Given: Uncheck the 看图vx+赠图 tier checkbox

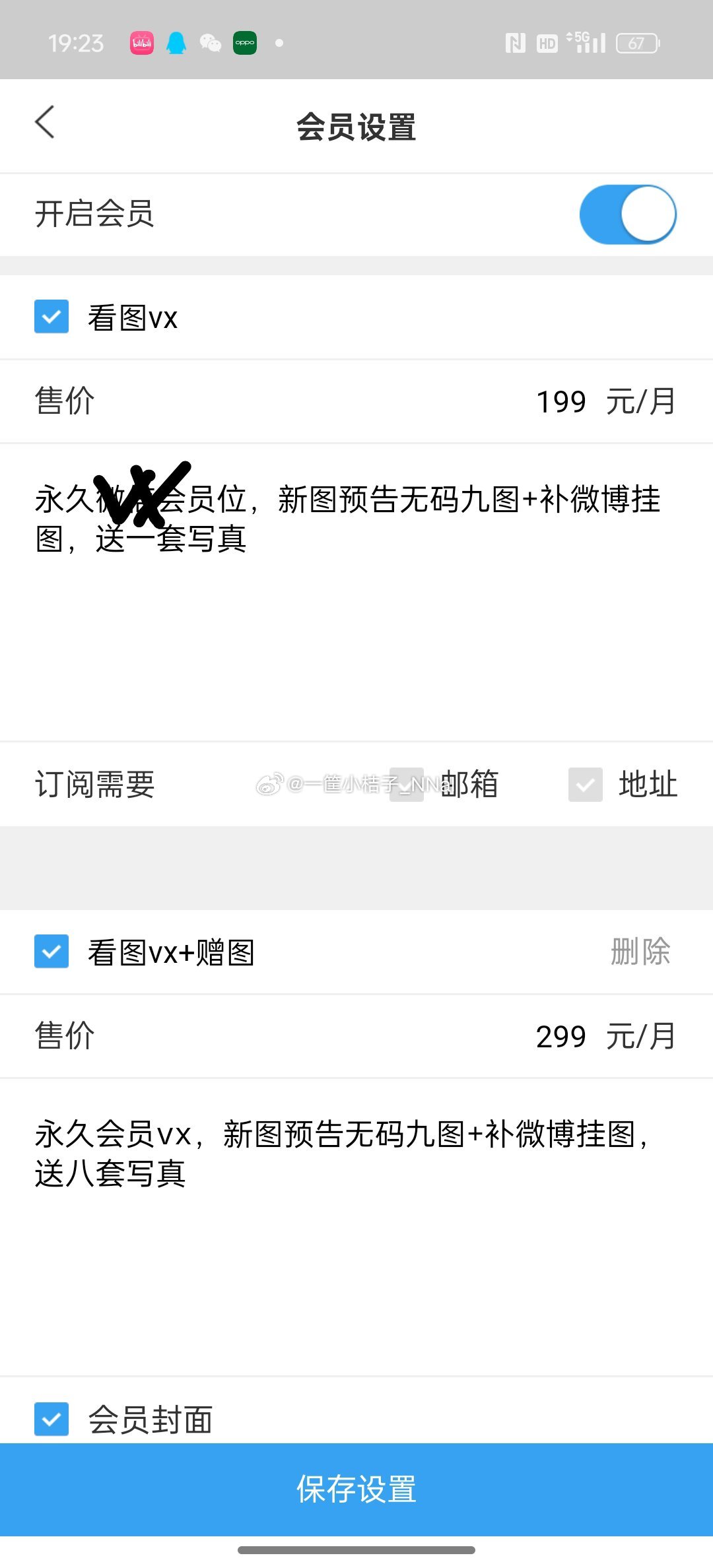Looking at the screenshot, I should tap(51, 952).
